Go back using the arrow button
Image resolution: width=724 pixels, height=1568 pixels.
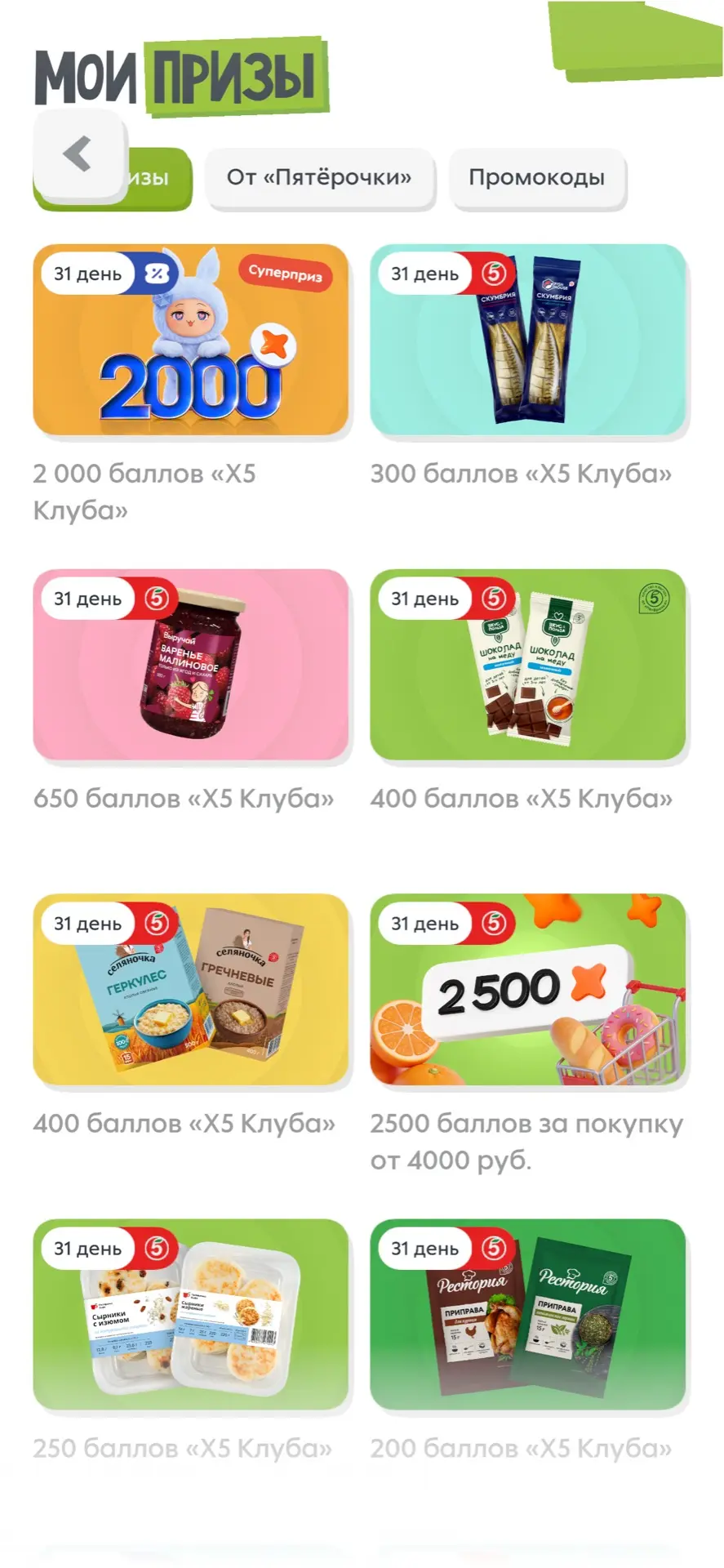click(x=79, y=154)
